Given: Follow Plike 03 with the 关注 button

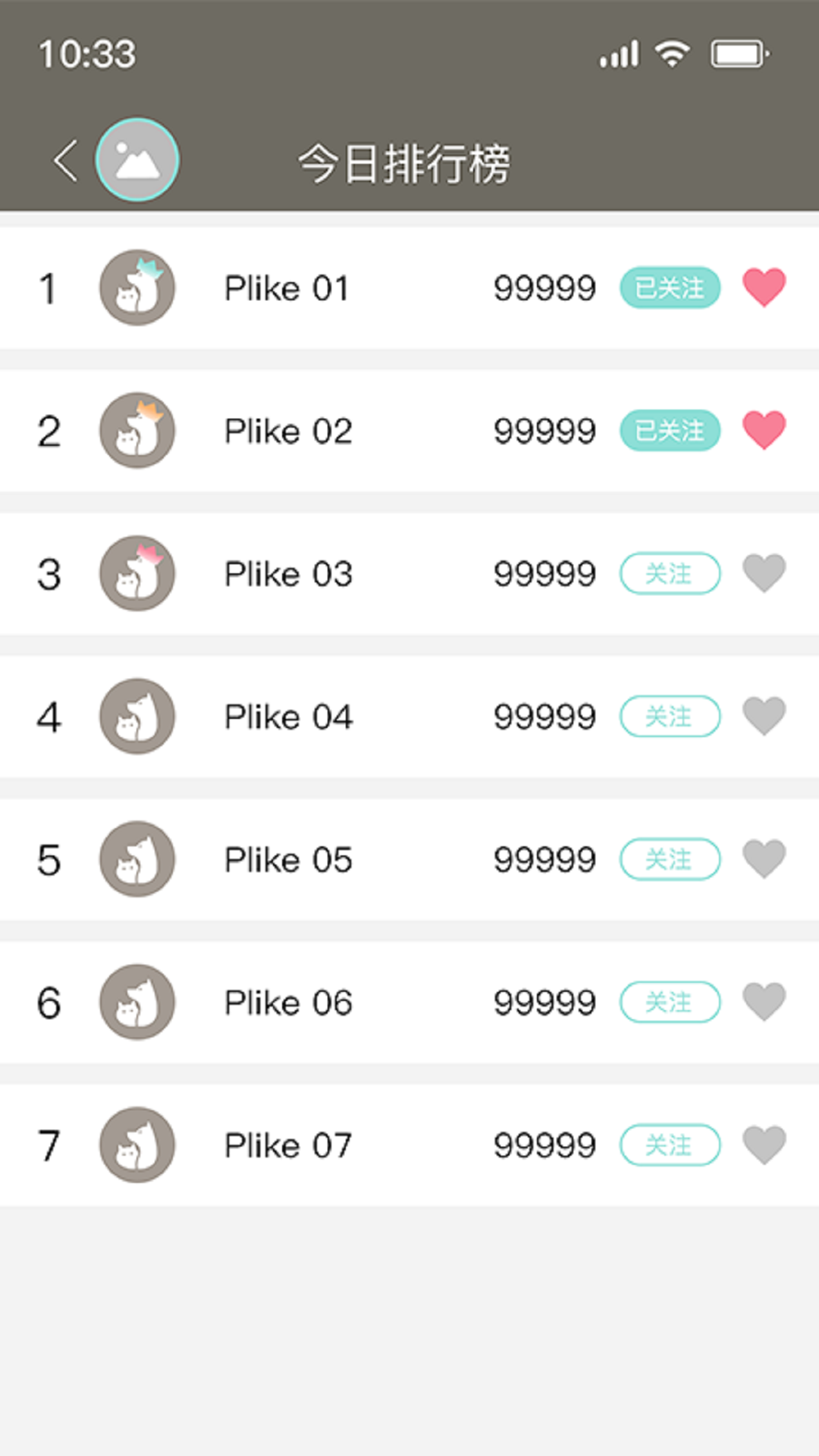Looking at the screenshot, I should (x=670, y=573).
